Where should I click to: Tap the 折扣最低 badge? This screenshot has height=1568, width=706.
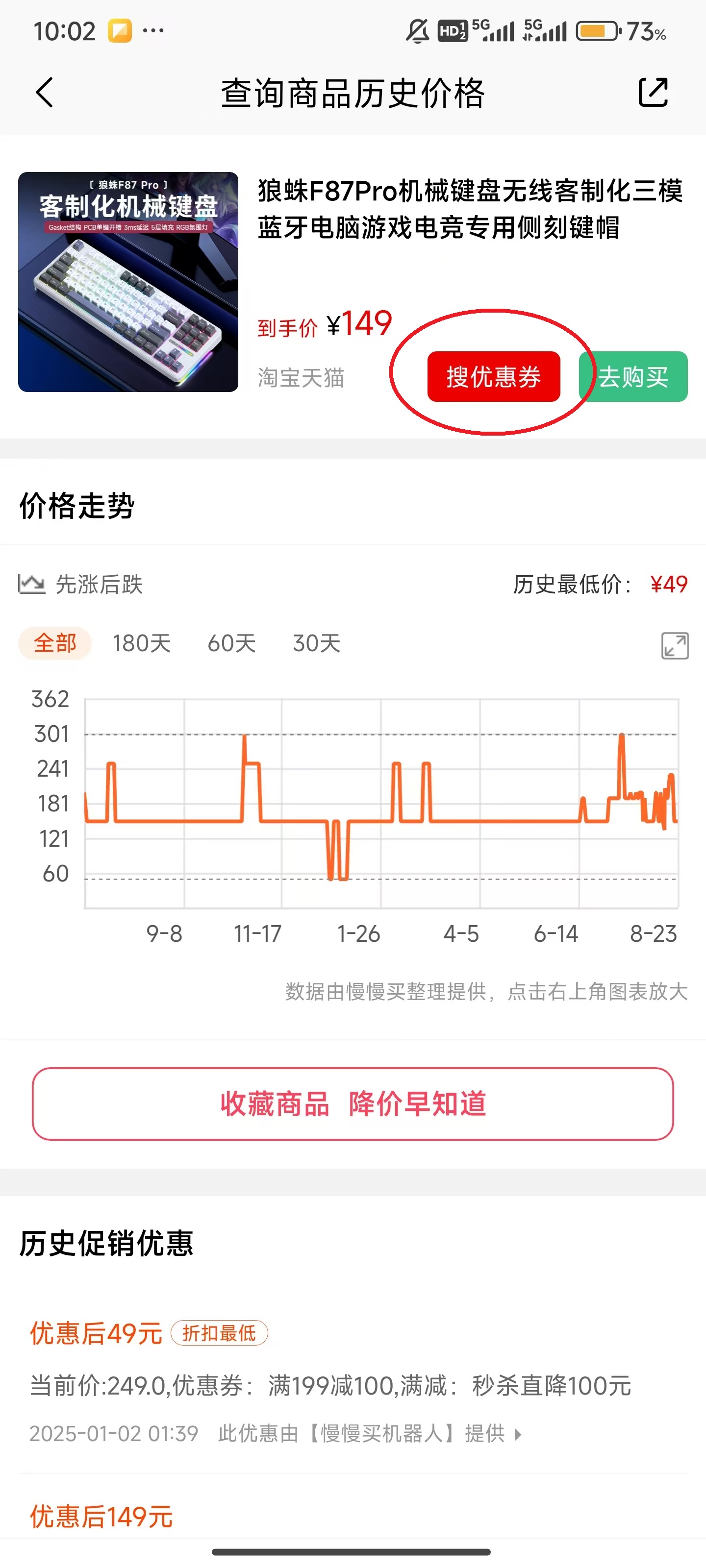point(218,1333)
